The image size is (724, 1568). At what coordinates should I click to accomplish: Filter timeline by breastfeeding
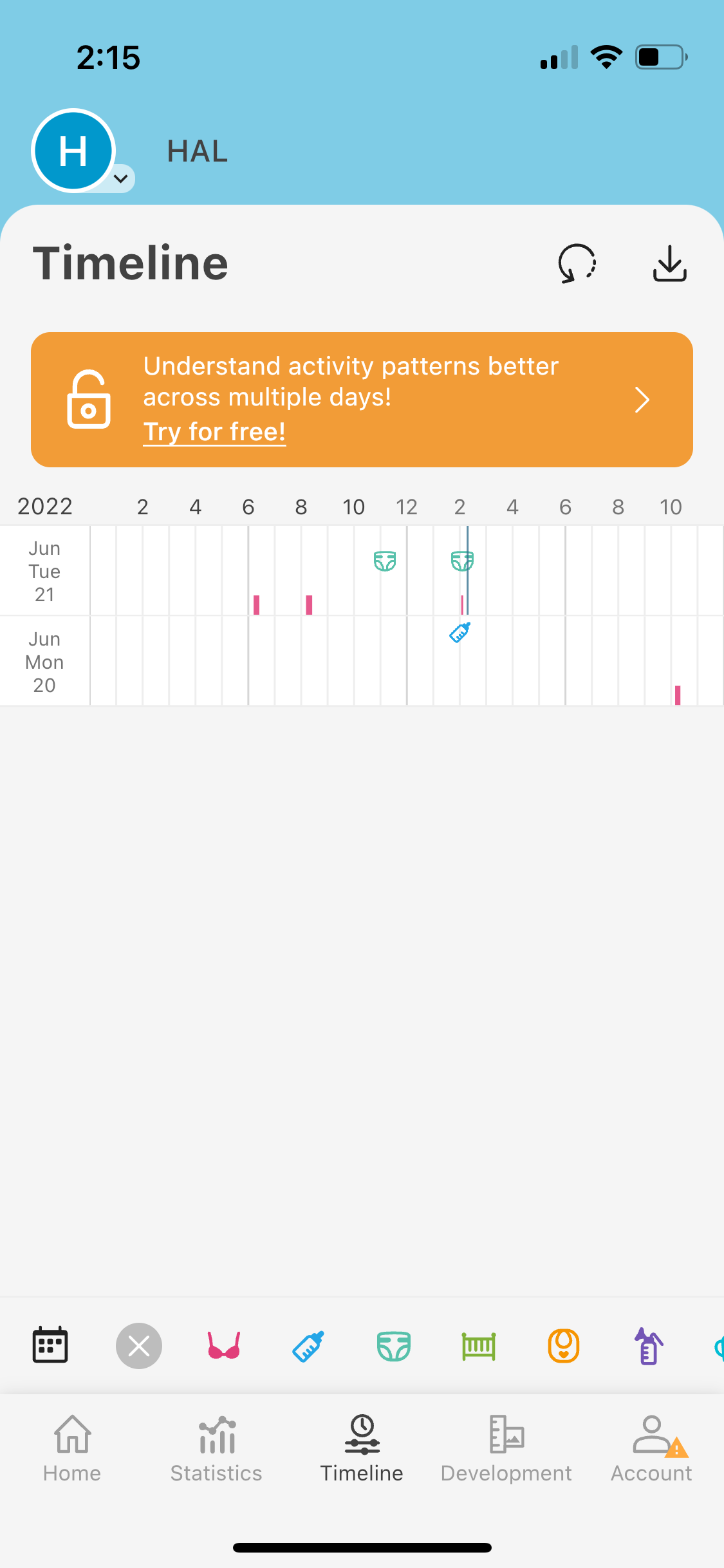pos(223,1346)
